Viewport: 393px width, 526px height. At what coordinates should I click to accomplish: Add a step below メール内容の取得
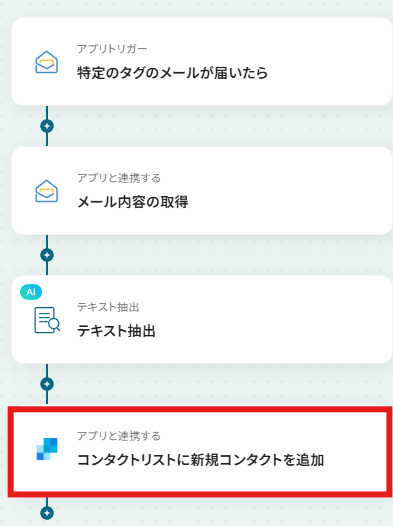click(x=47, y=255)
